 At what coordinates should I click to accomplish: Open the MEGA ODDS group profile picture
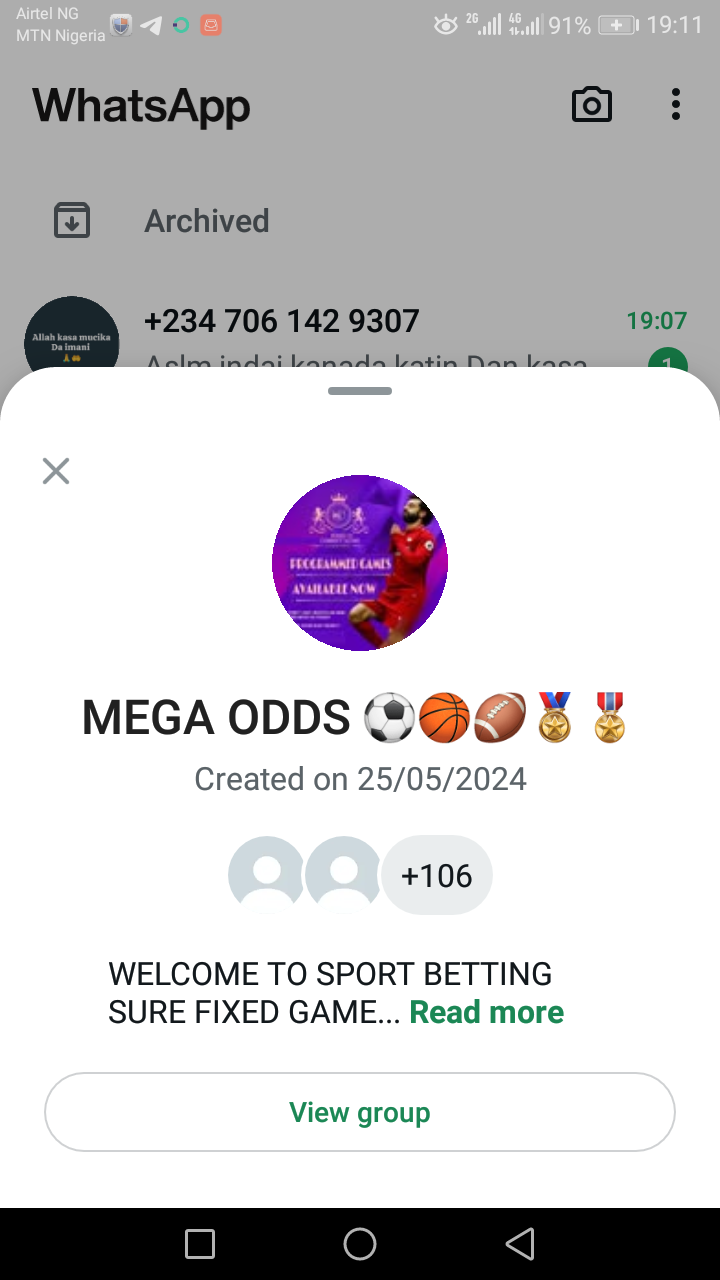[x=360, y=563]
